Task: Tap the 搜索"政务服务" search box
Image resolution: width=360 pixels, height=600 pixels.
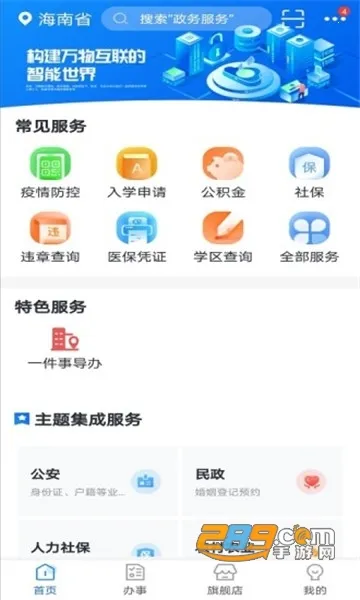Action: tap(186, 19)
